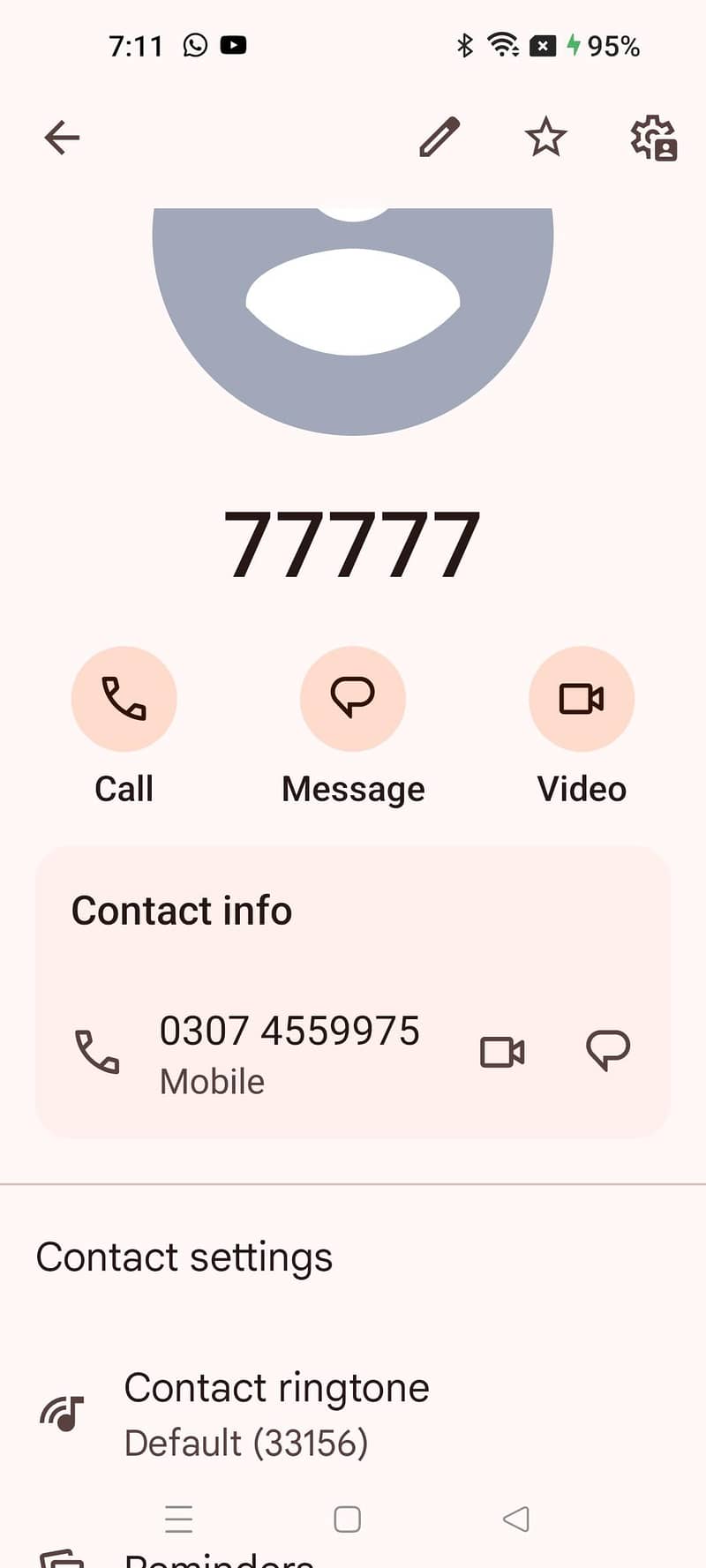This screenshot has height=1568, width=706.
Task: Tap the video icon beside 0307 4559975
Action: tap(502, 1052)
